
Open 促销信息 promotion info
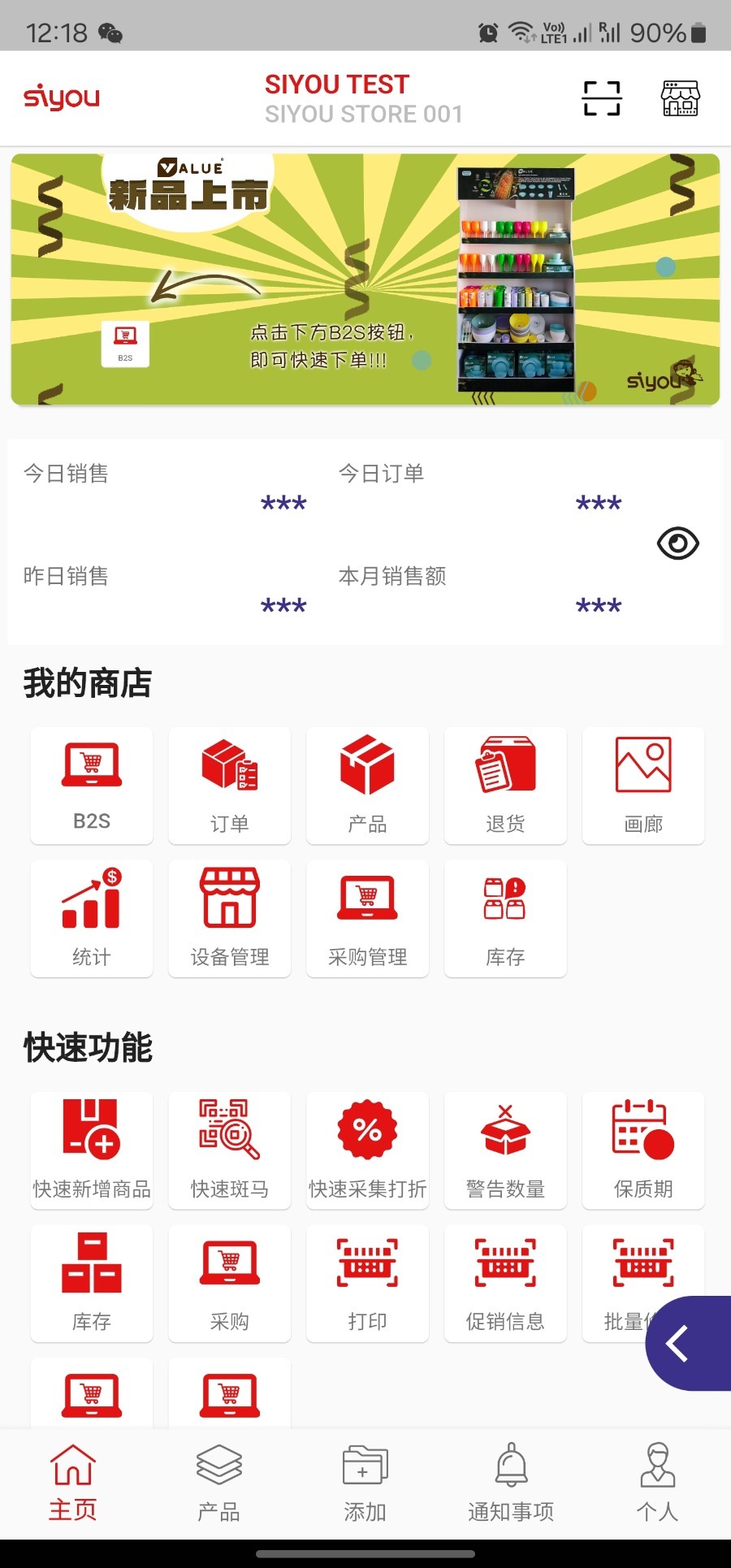(x=505, y=1283)
